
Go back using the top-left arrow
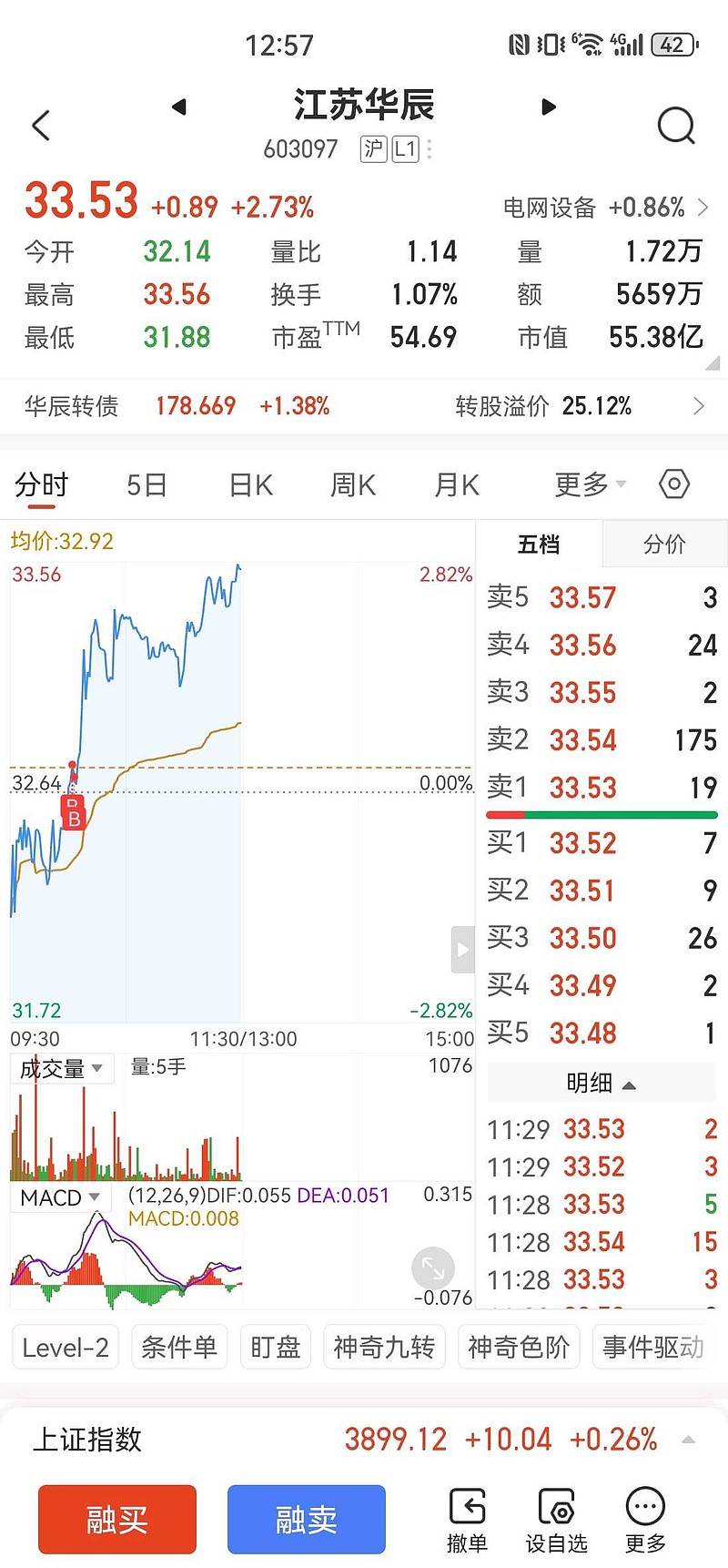(41, 126)
